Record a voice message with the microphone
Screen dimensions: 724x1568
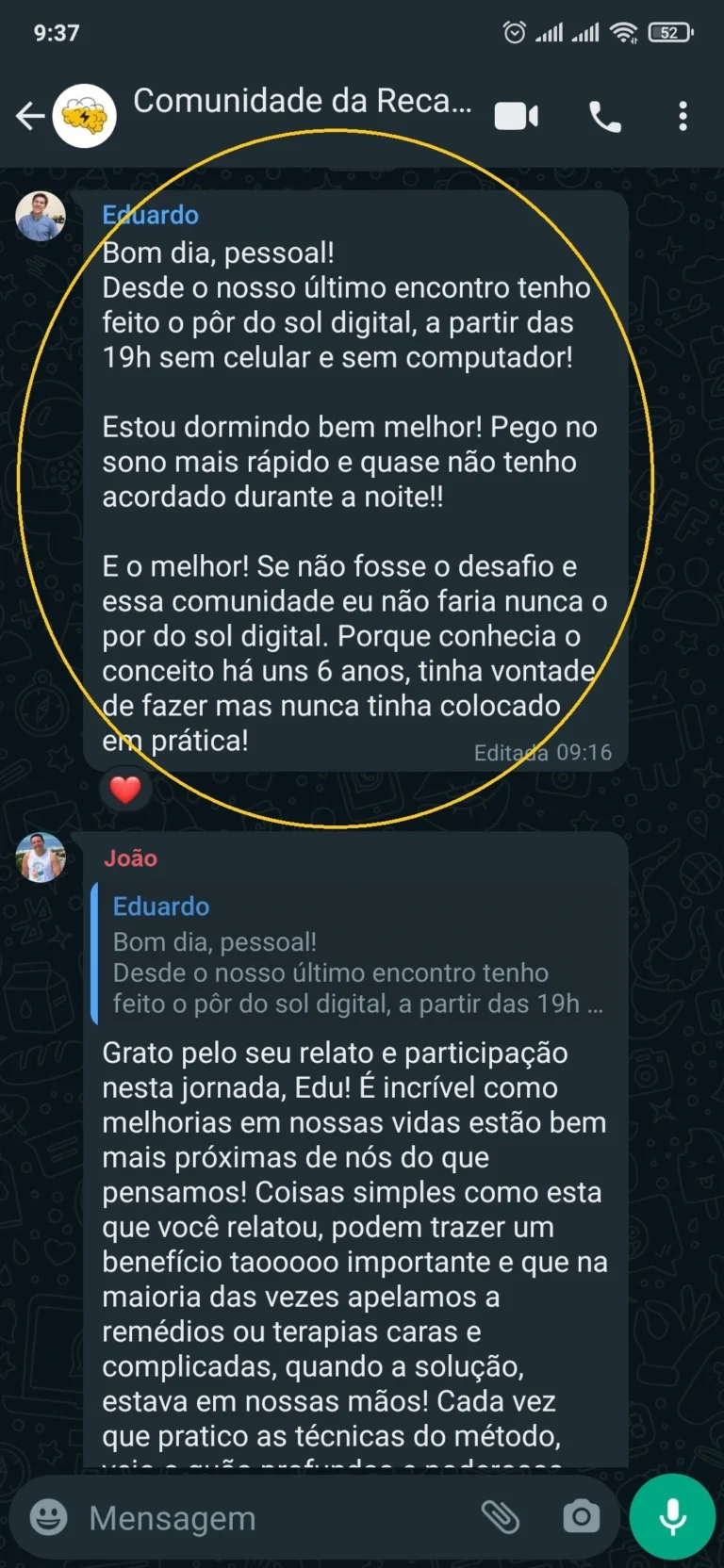point(671,1515)
